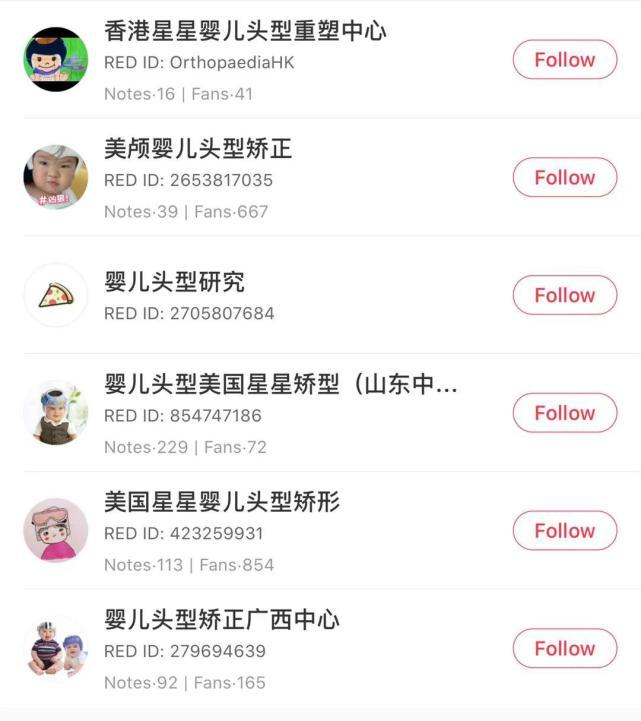Viewport: 641px width, 721px height.
Task: View 美国星星婴儿头型矫形 profile
Action: (222, 502)
